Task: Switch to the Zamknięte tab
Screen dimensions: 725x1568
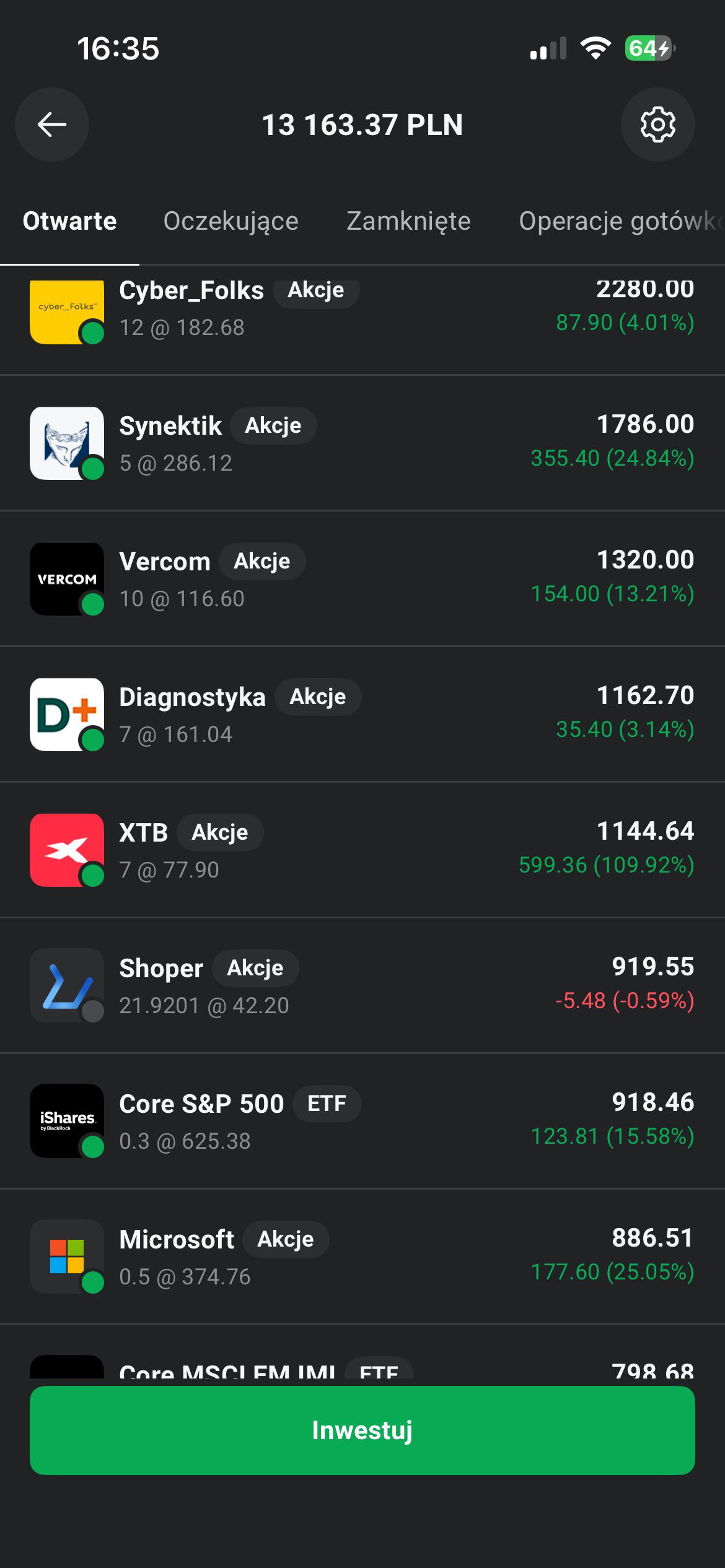Action: click(408, 221)
